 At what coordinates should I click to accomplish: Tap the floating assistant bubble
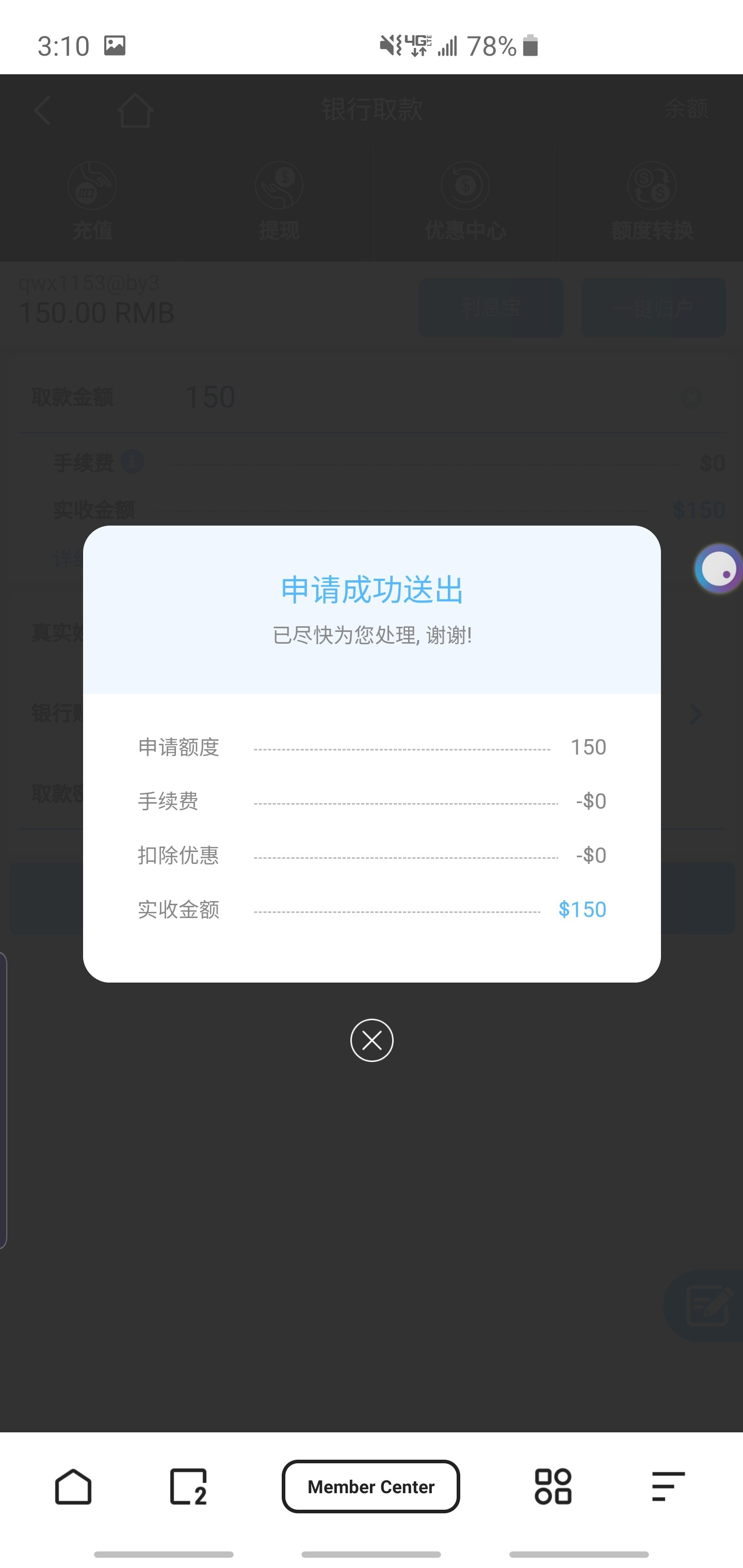[x=719, y=568]
